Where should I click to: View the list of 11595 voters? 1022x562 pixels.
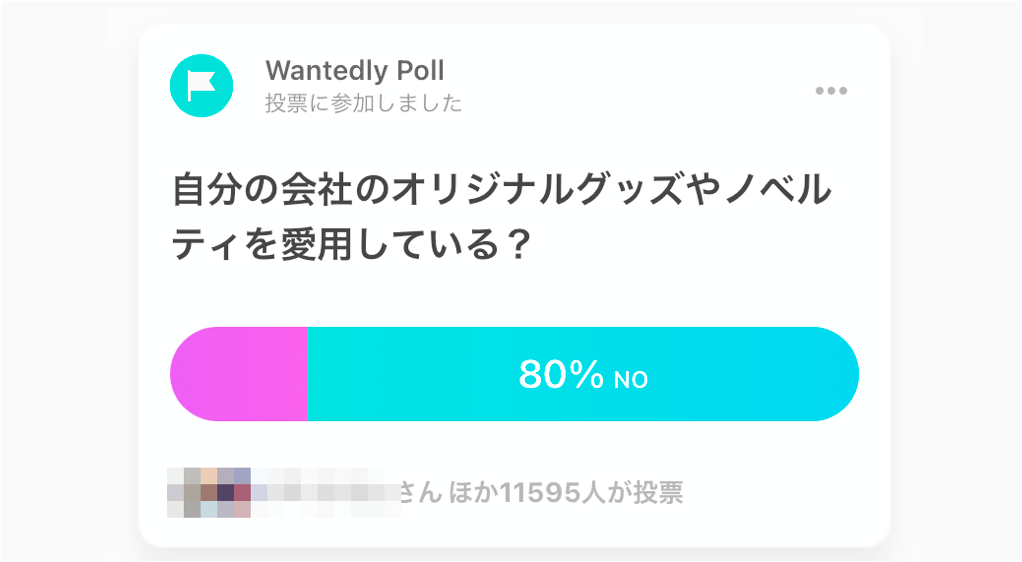point(541,493)
